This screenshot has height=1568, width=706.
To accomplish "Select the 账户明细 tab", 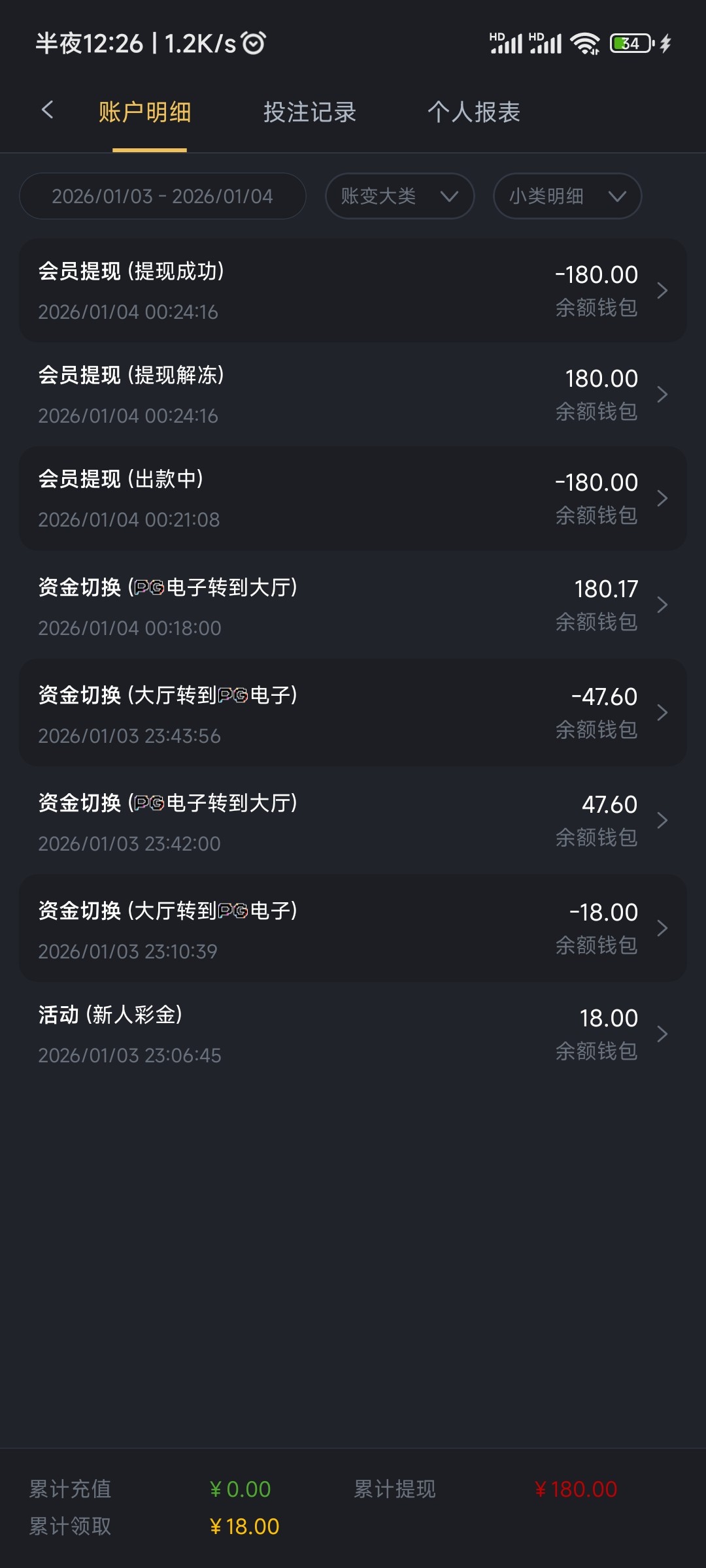I will coord(145,112).
